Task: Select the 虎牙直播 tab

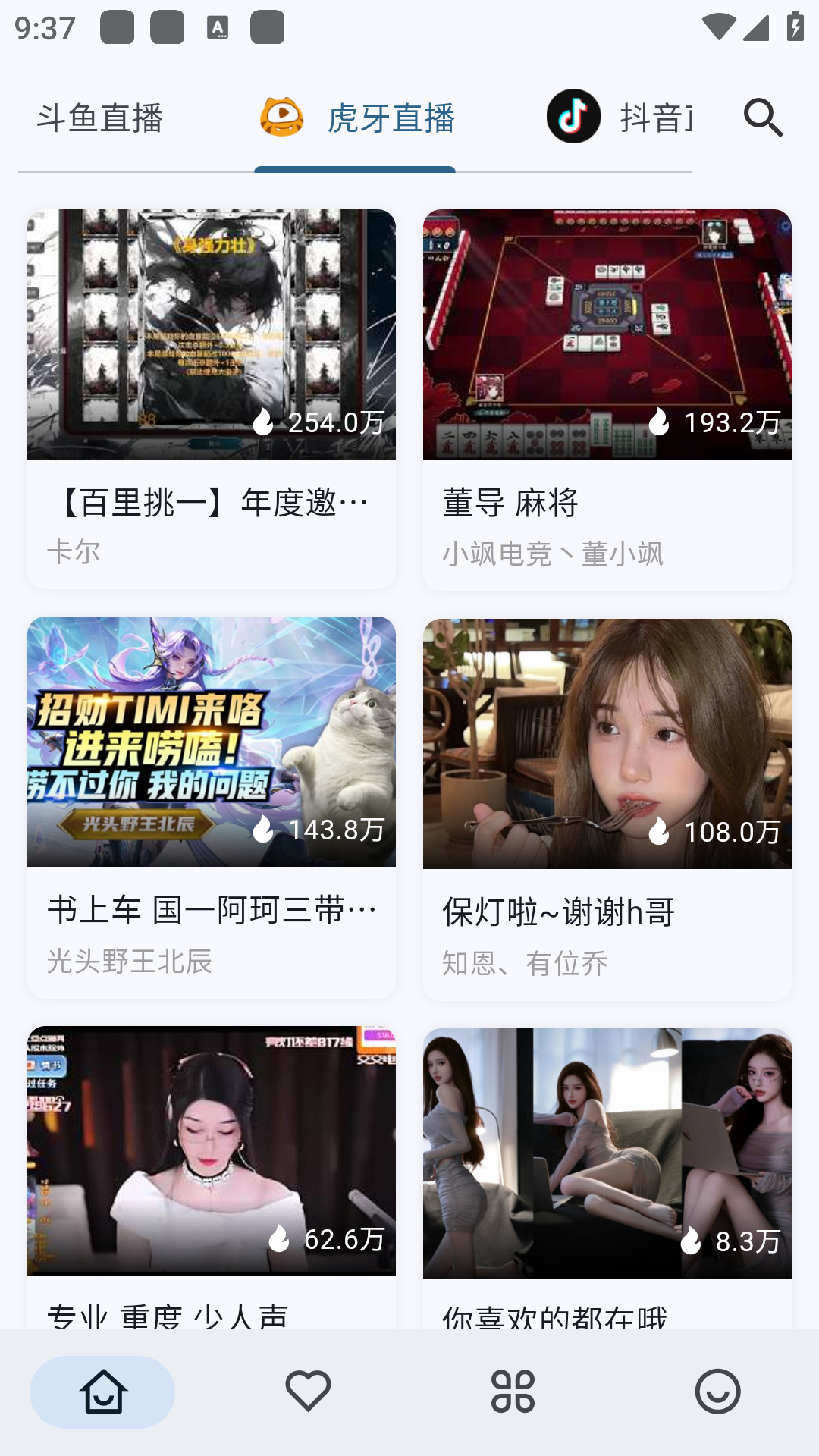Action: 356,118
